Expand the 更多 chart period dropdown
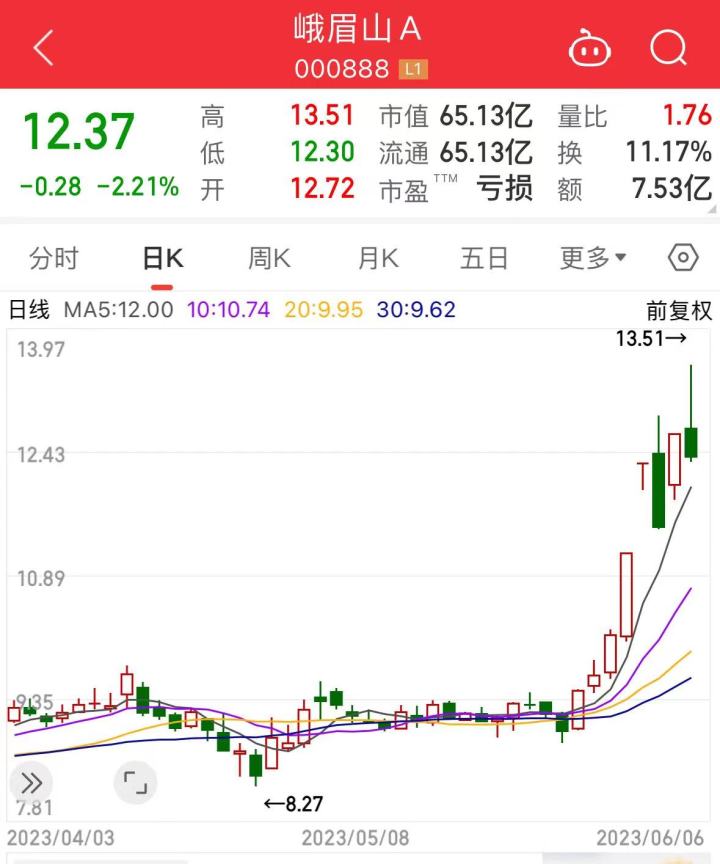 592,258
